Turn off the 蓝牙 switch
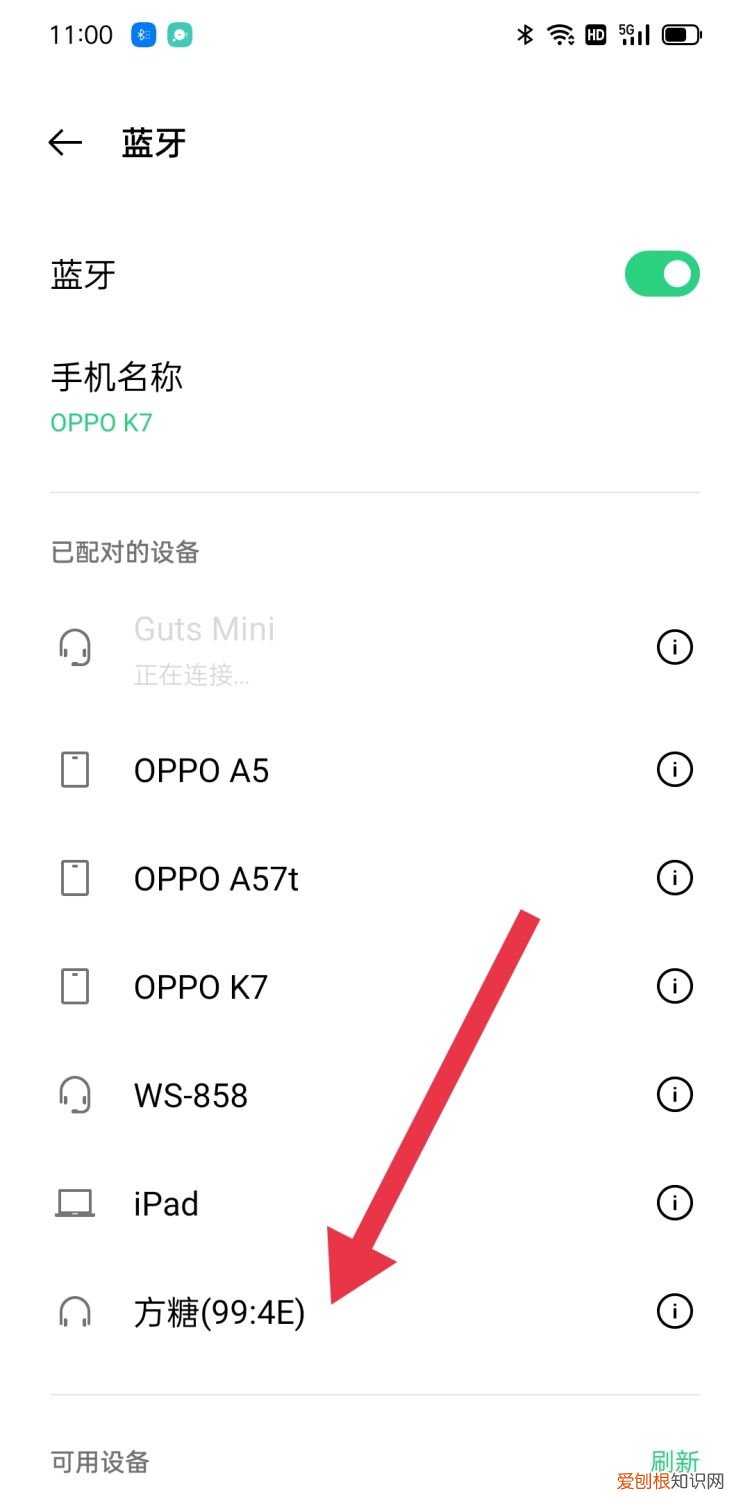This screenshot has height=1500, width=750. point(662,274)
